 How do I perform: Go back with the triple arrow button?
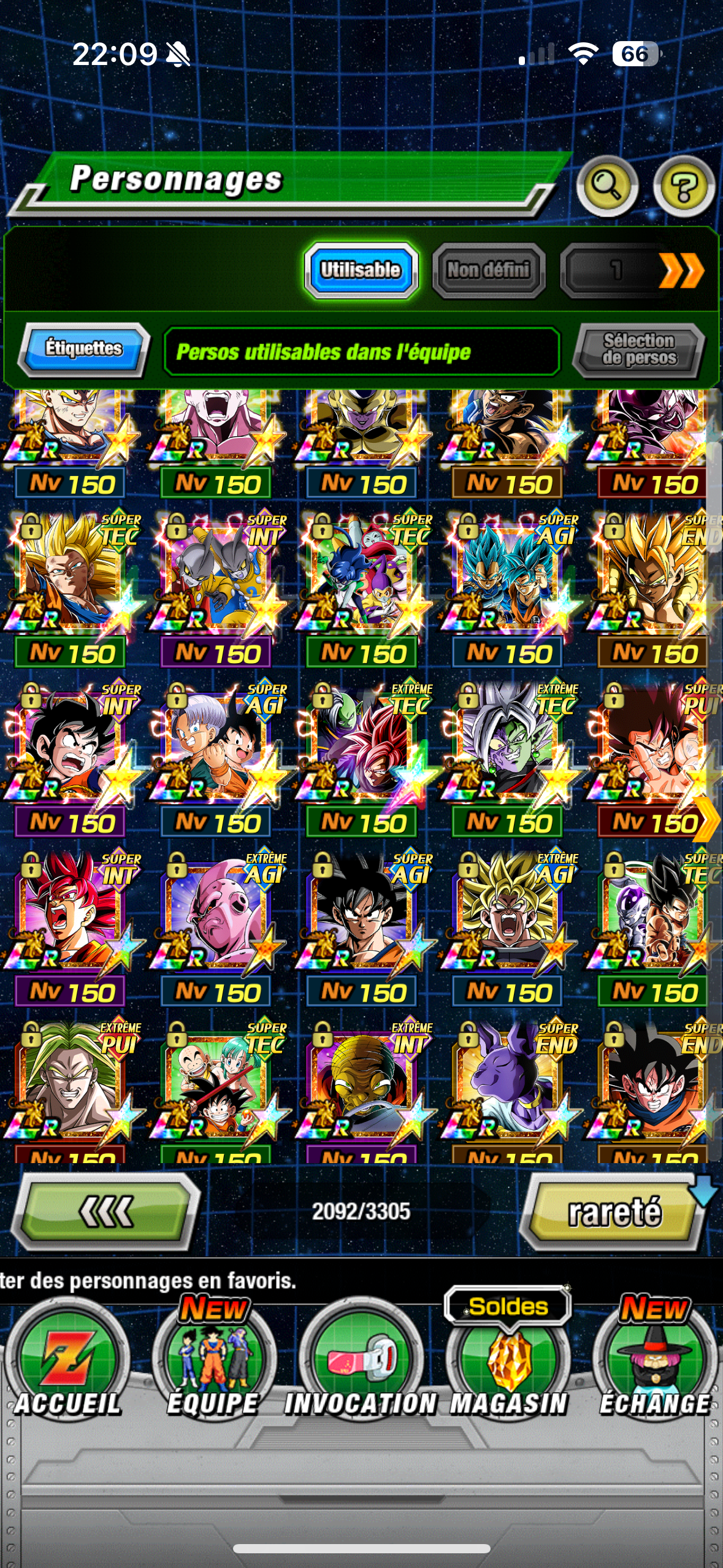(106, 1212)
